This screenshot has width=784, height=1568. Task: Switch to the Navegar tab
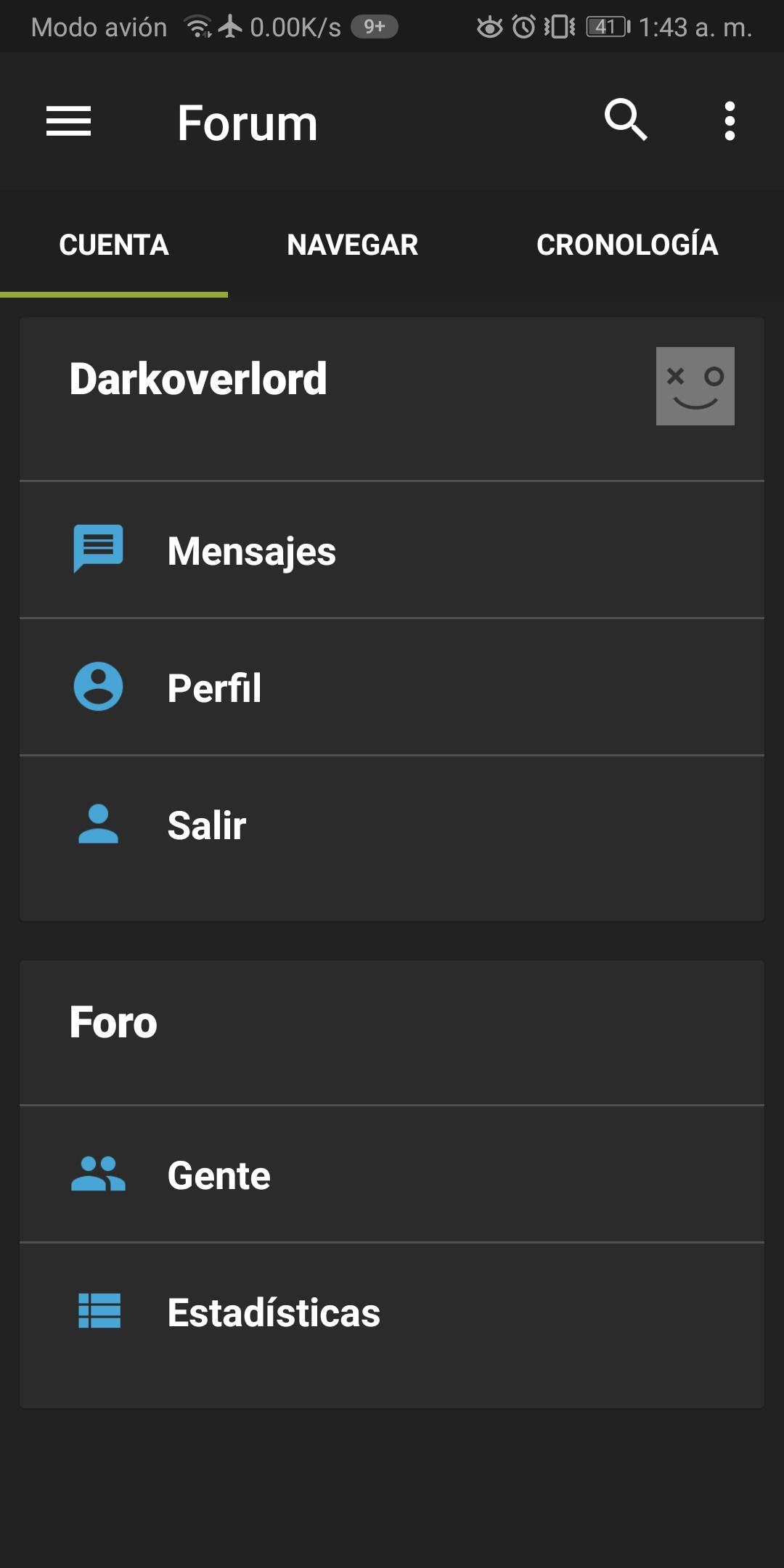[352, 245]
